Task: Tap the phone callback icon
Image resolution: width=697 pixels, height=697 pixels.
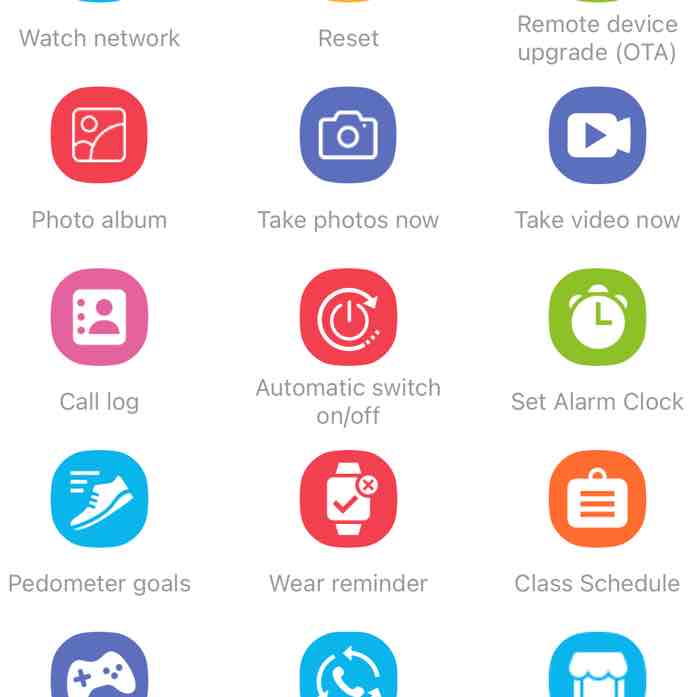Action: click(x=348, y=670)
